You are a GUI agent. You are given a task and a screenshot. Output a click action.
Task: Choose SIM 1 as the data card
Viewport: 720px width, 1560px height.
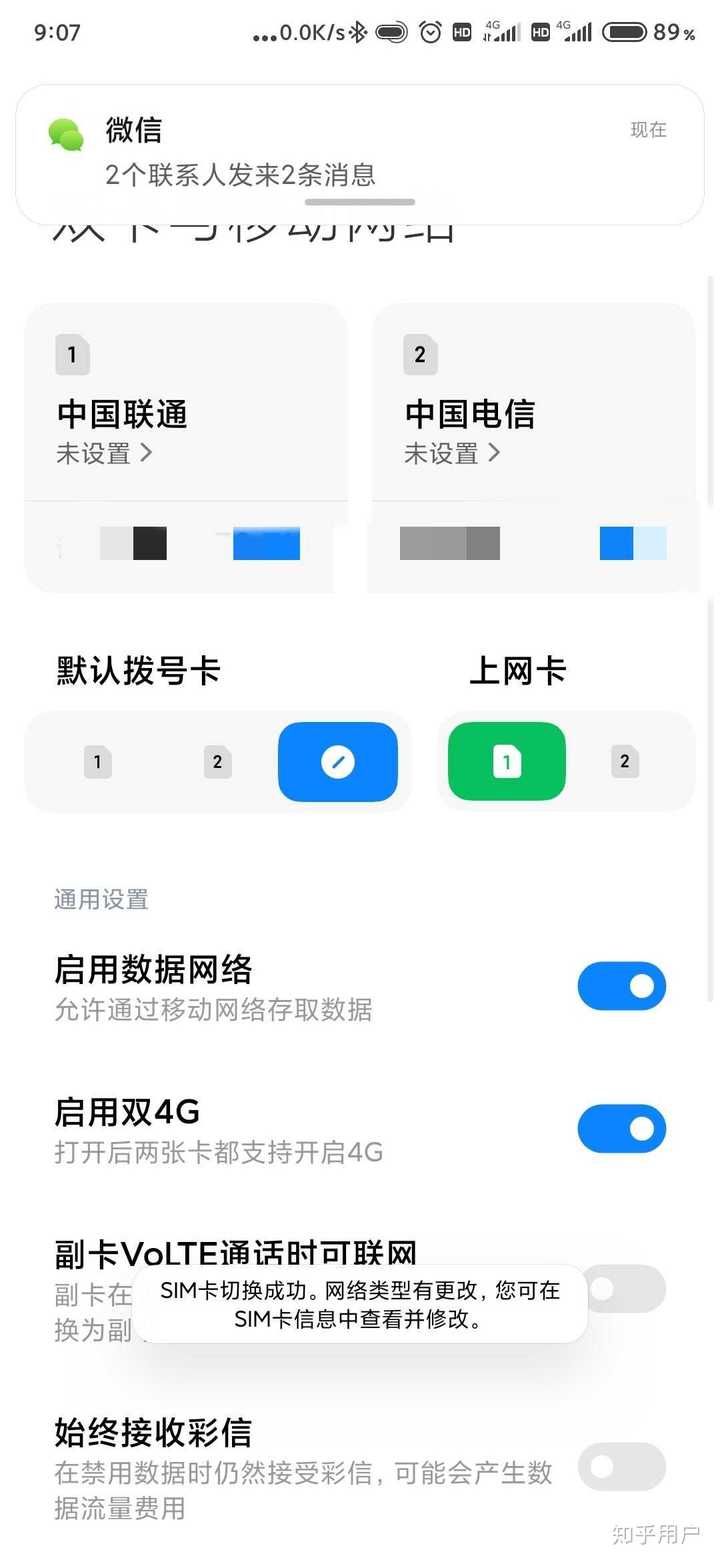[x=507, y=762]
